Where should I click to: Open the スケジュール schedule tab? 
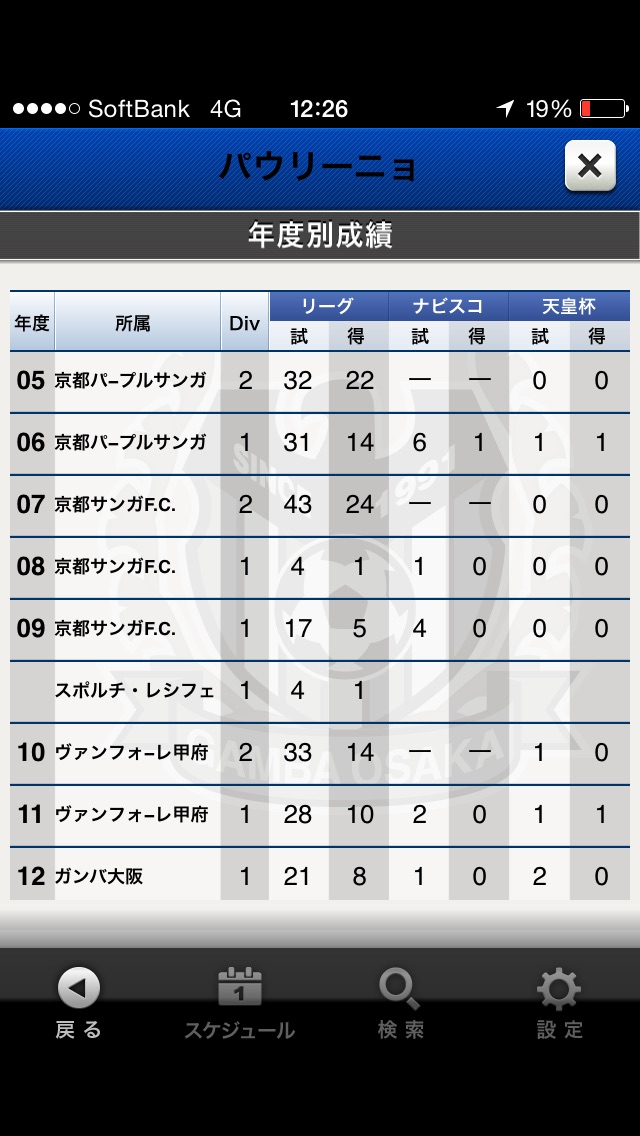(239, 1004)
